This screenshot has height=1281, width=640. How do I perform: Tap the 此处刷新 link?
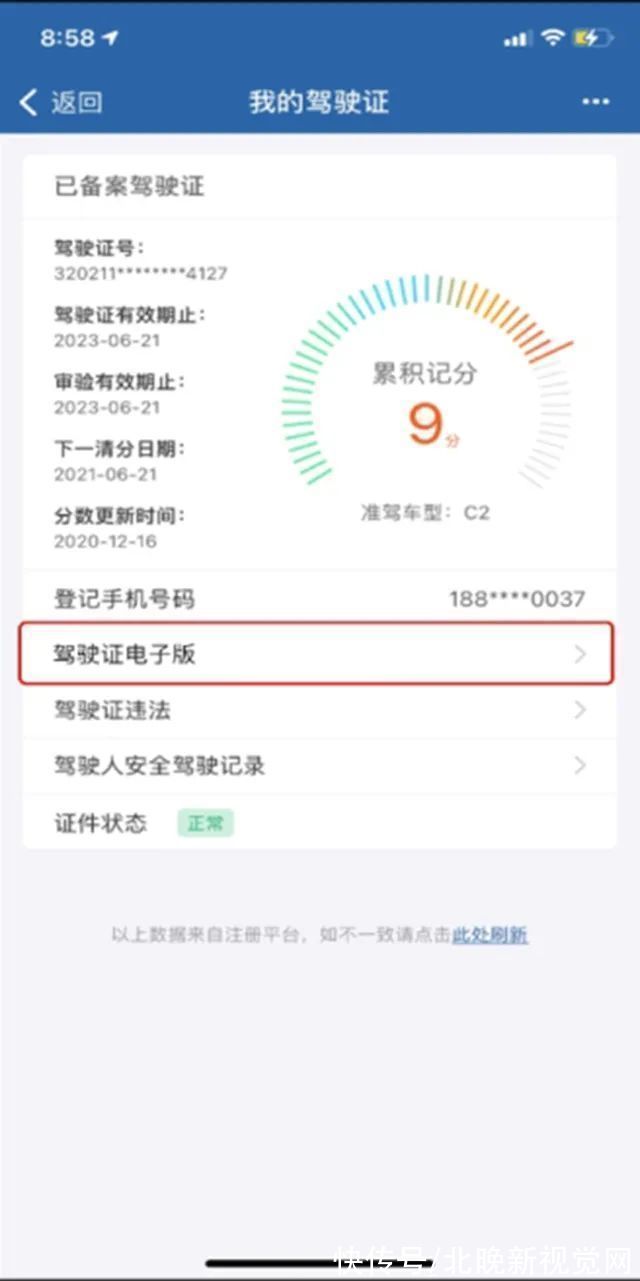click(490, 936)
